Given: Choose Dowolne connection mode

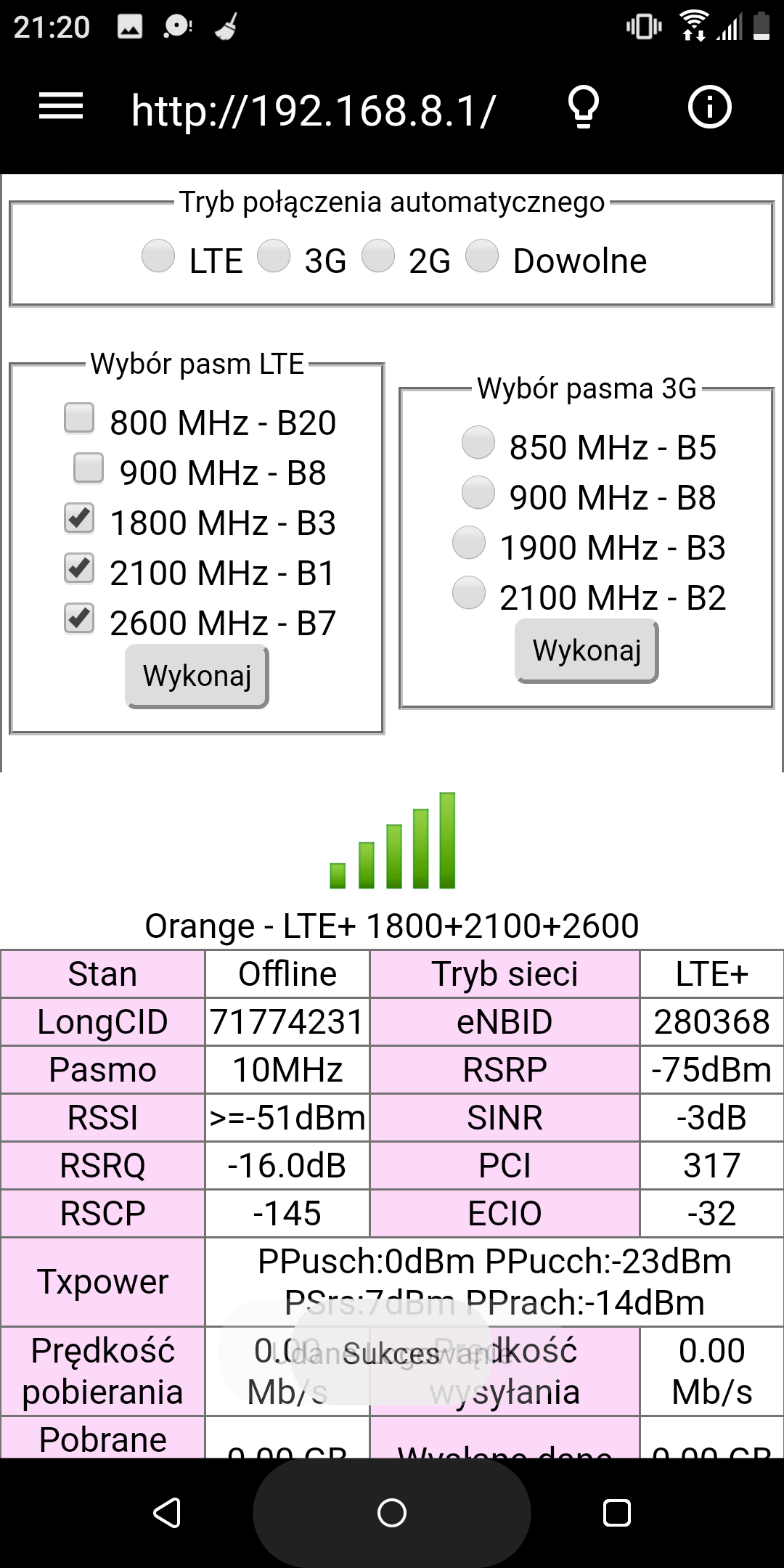Looking at the screenshot, I should pos(482,256).
